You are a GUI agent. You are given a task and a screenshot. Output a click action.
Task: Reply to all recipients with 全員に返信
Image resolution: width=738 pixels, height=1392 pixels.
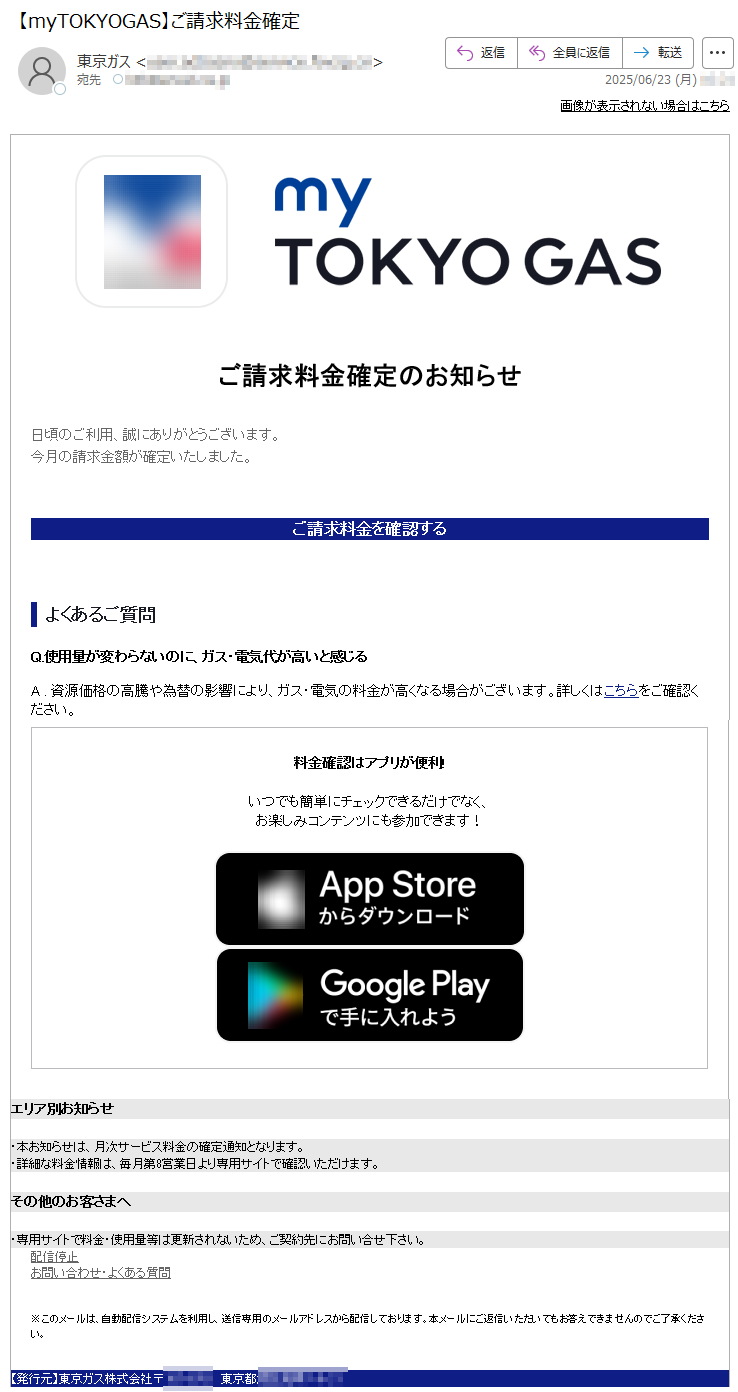pyautogui.click(x=570, y=53)
